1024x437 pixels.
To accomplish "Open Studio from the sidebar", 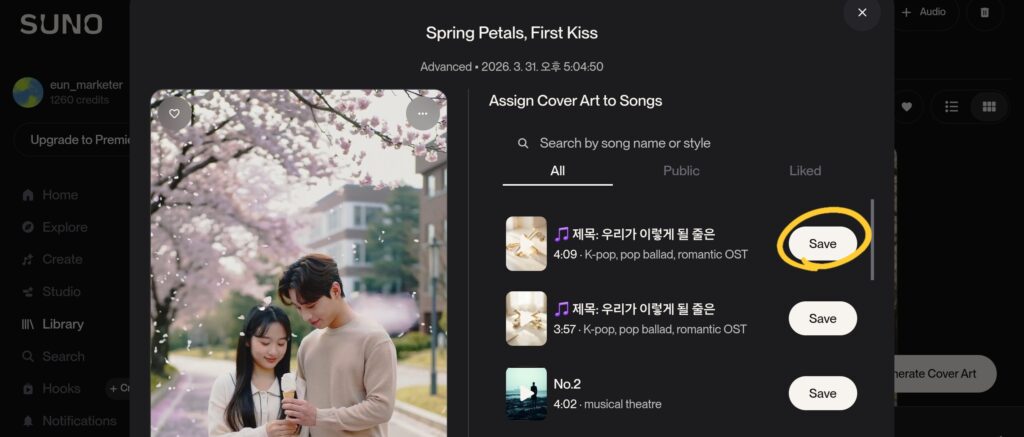I will tap(61, 292).
